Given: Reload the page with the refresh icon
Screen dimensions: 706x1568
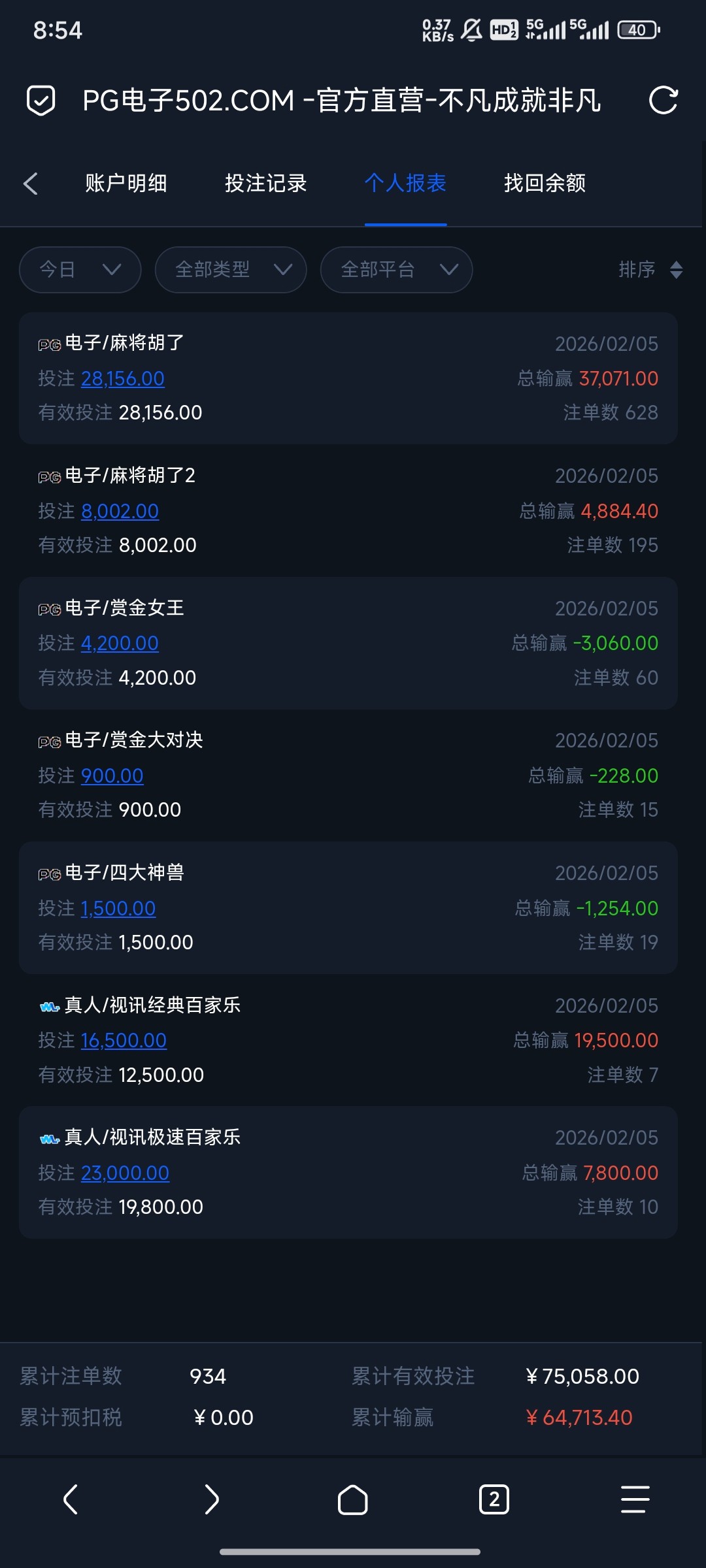Looking at the screenshot, I should (663, 101).
